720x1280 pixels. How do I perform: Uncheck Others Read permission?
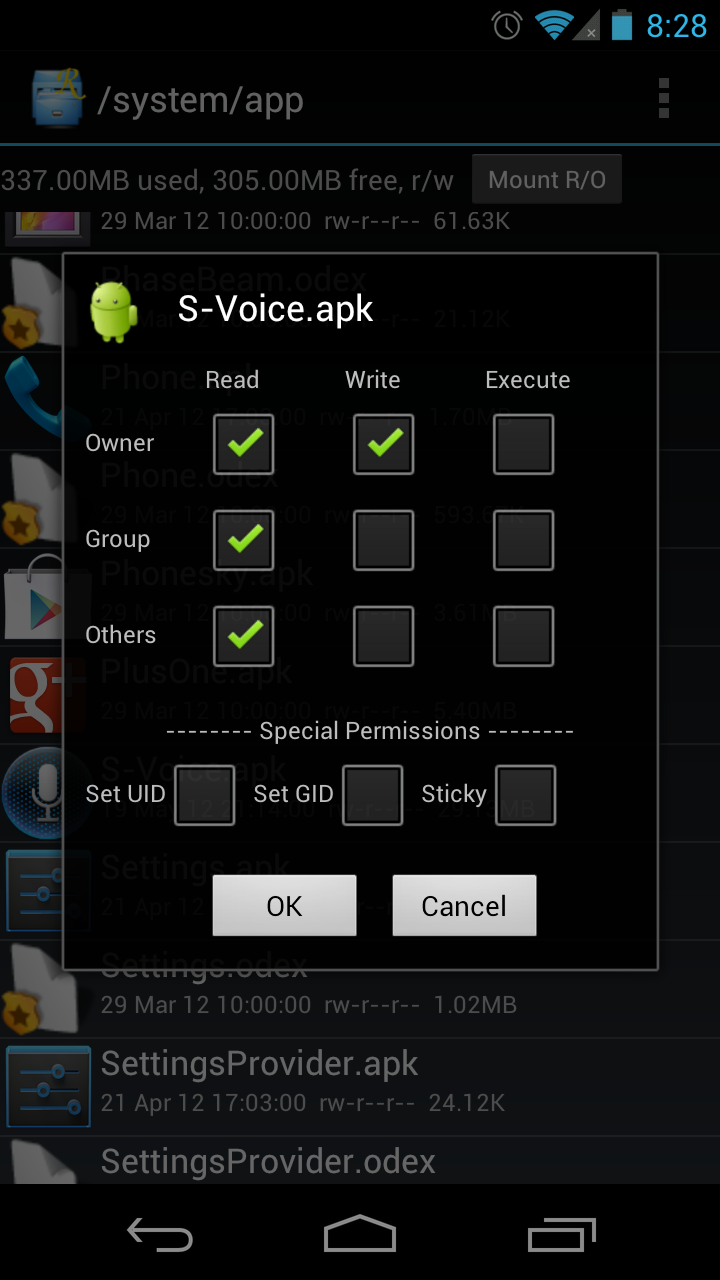[243, 636]
